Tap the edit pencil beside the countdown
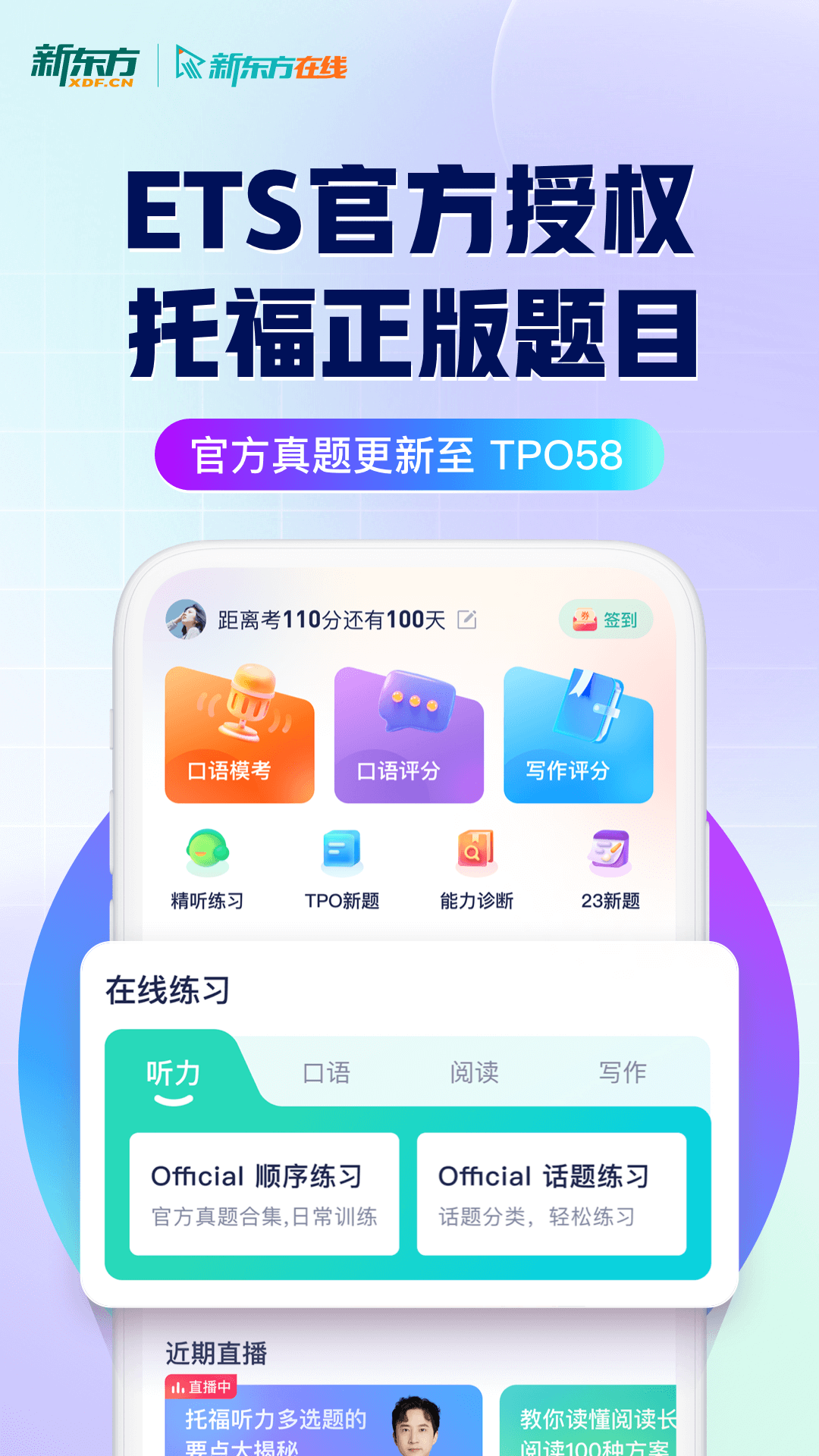The image size is (819, 1456). coord(465,620)
